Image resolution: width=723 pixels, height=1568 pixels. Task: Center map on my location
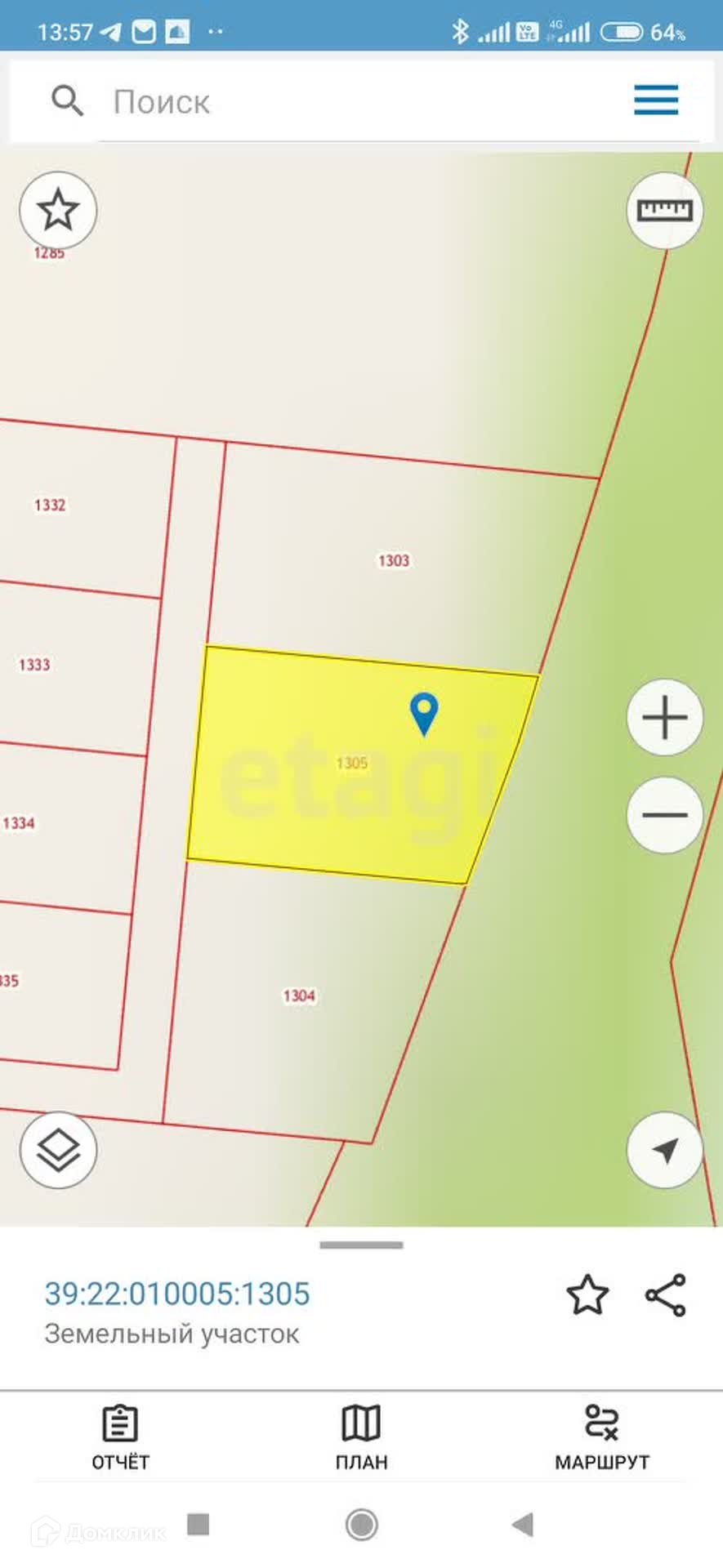click(665, 1150)
